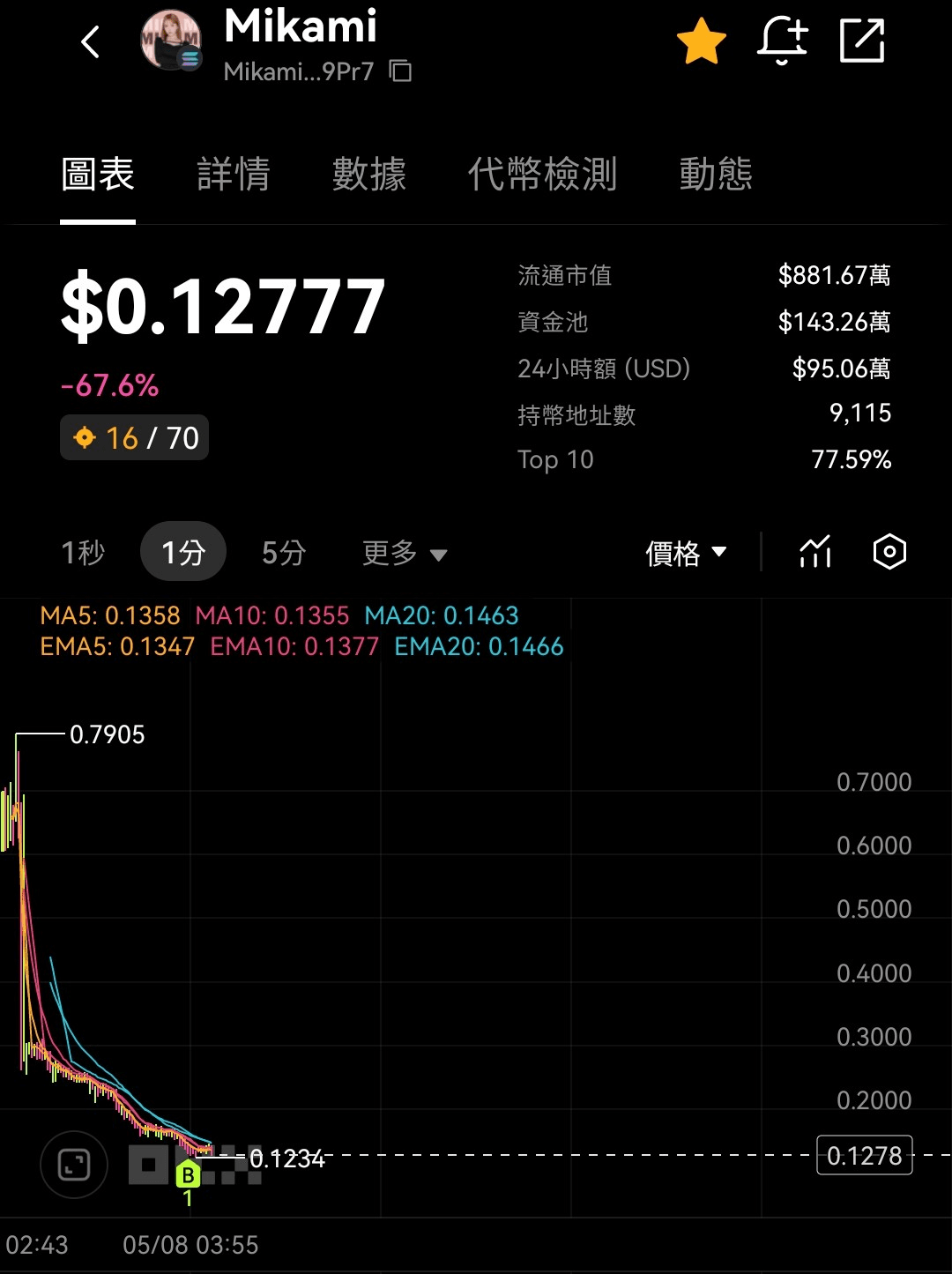Open the 價格 dropdown
Image resolution: width=952 pixels, height=1274 pixels.
(x=686, y=553)
